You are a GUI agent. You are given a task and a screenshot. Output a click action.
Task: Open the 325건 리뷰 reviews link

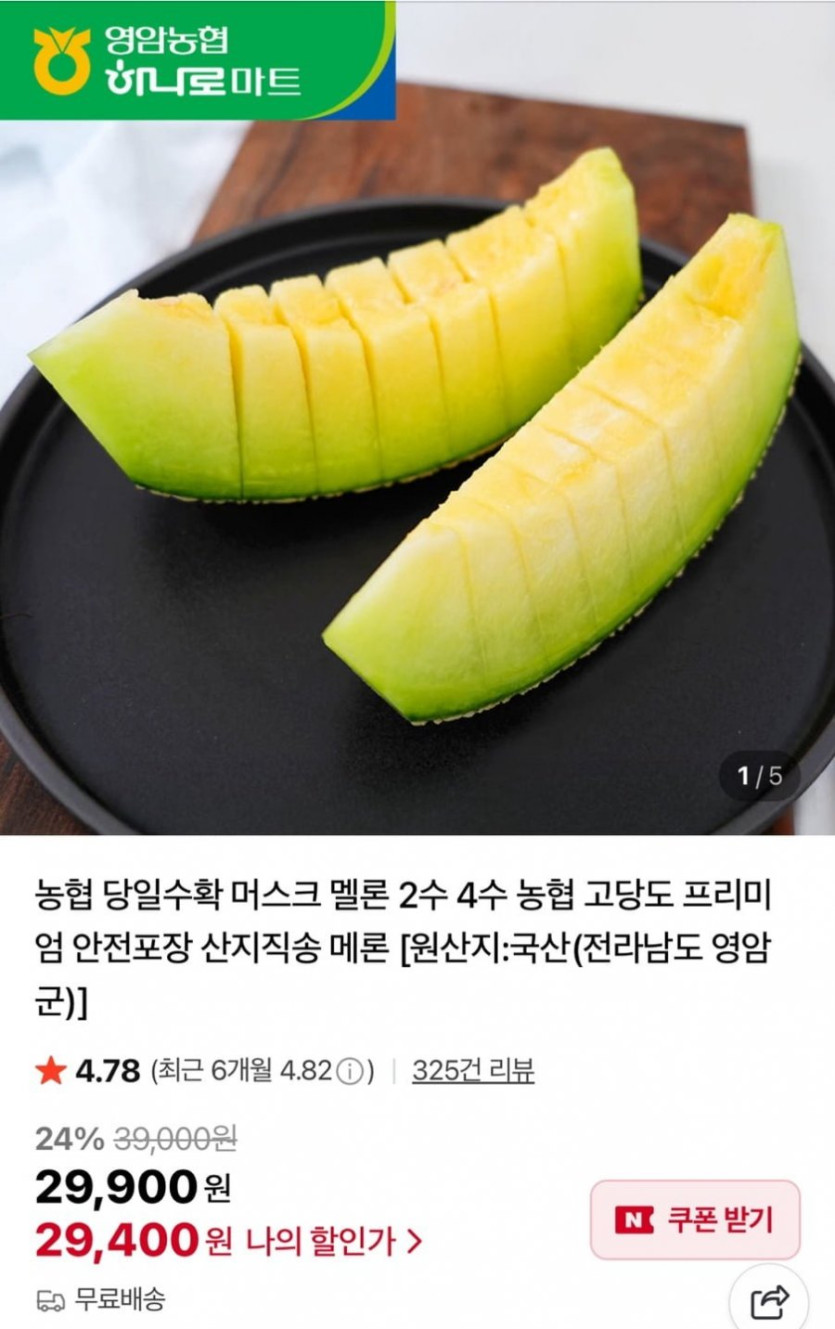(473, 1071)
